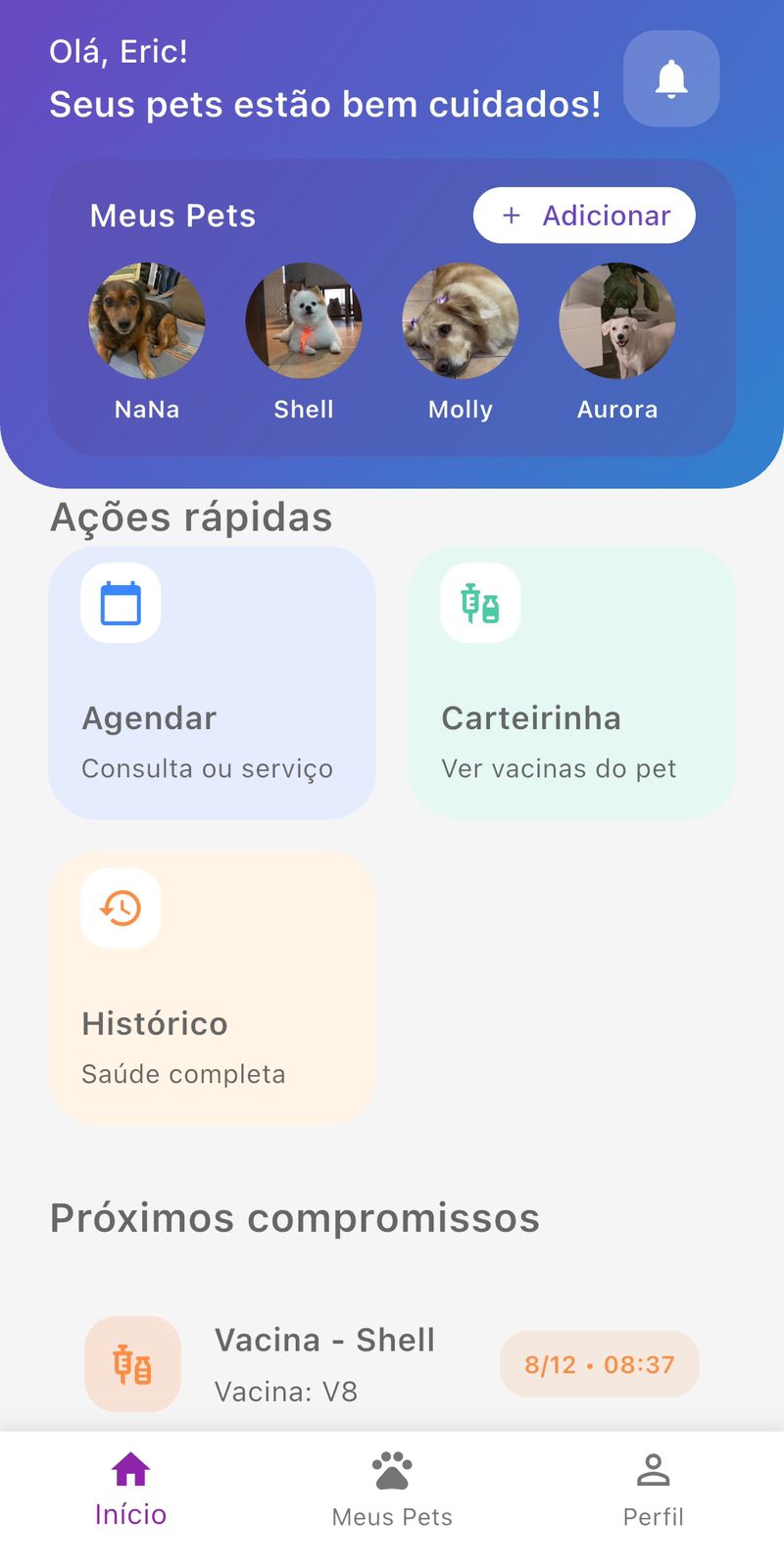The width and height of the screenshot is (784, 1568).
Task: Open the notification bell icon
Action: (671, 79)
